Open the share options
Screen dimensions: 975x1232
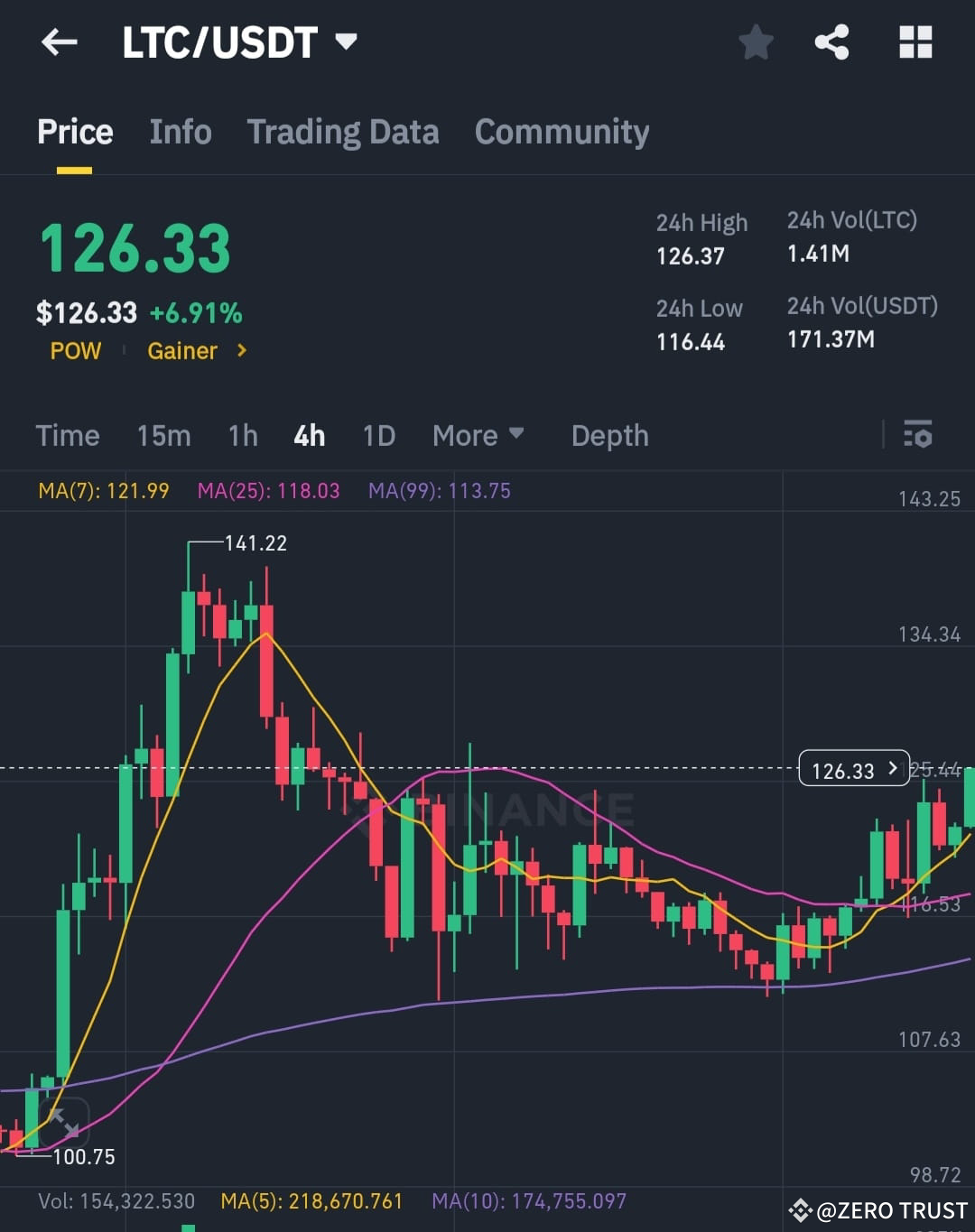831,42
